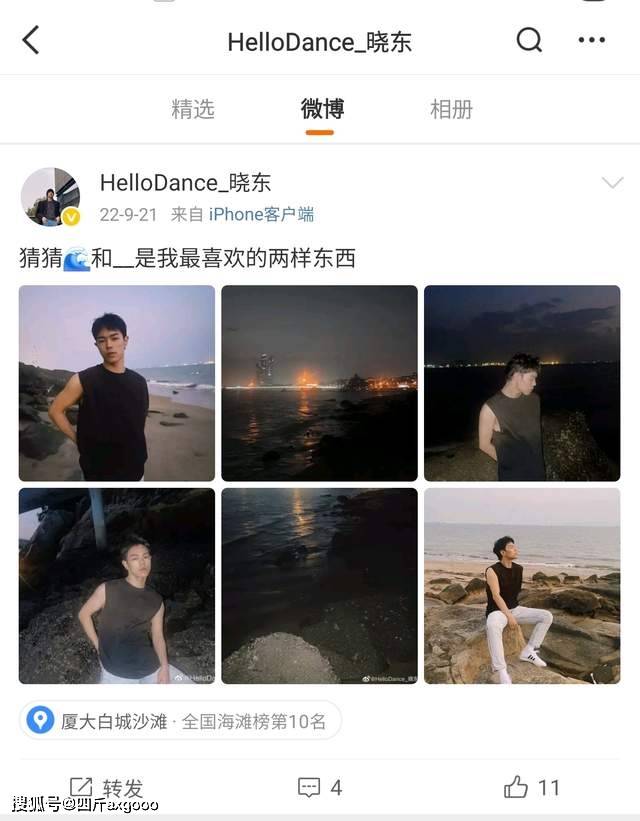Open search on this profile
Viewport: 640px width, 821px height.
529,41
